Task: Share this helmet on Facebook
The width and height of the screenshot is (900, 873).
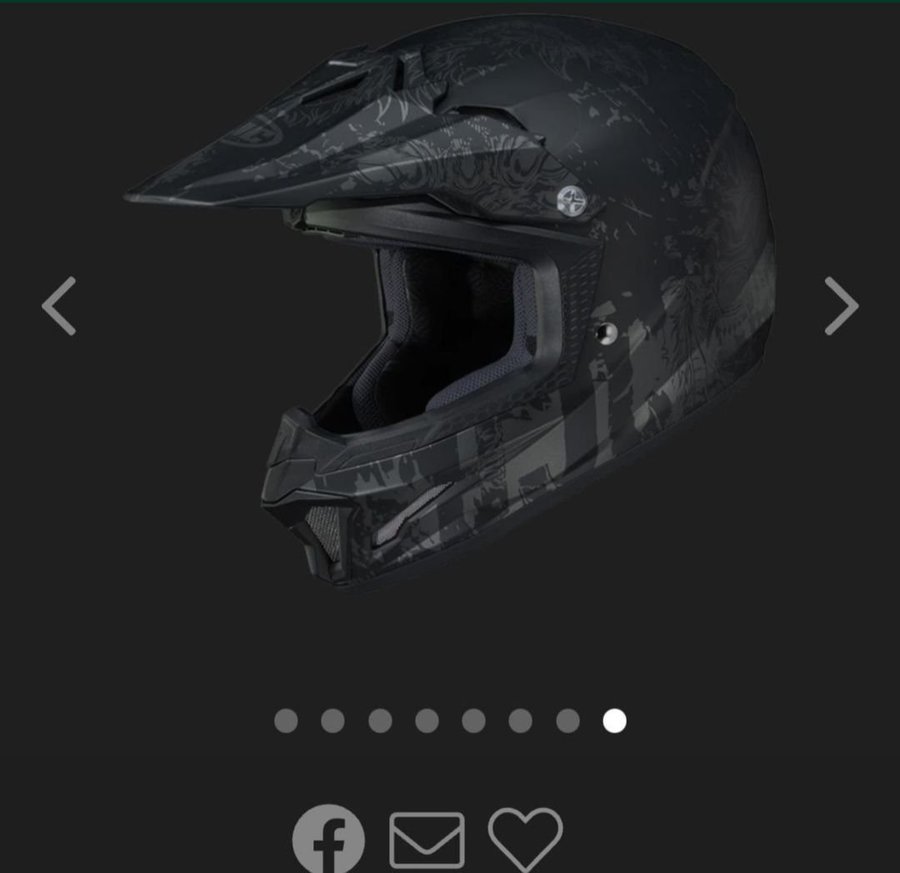Action: click(x=329, y=840)
